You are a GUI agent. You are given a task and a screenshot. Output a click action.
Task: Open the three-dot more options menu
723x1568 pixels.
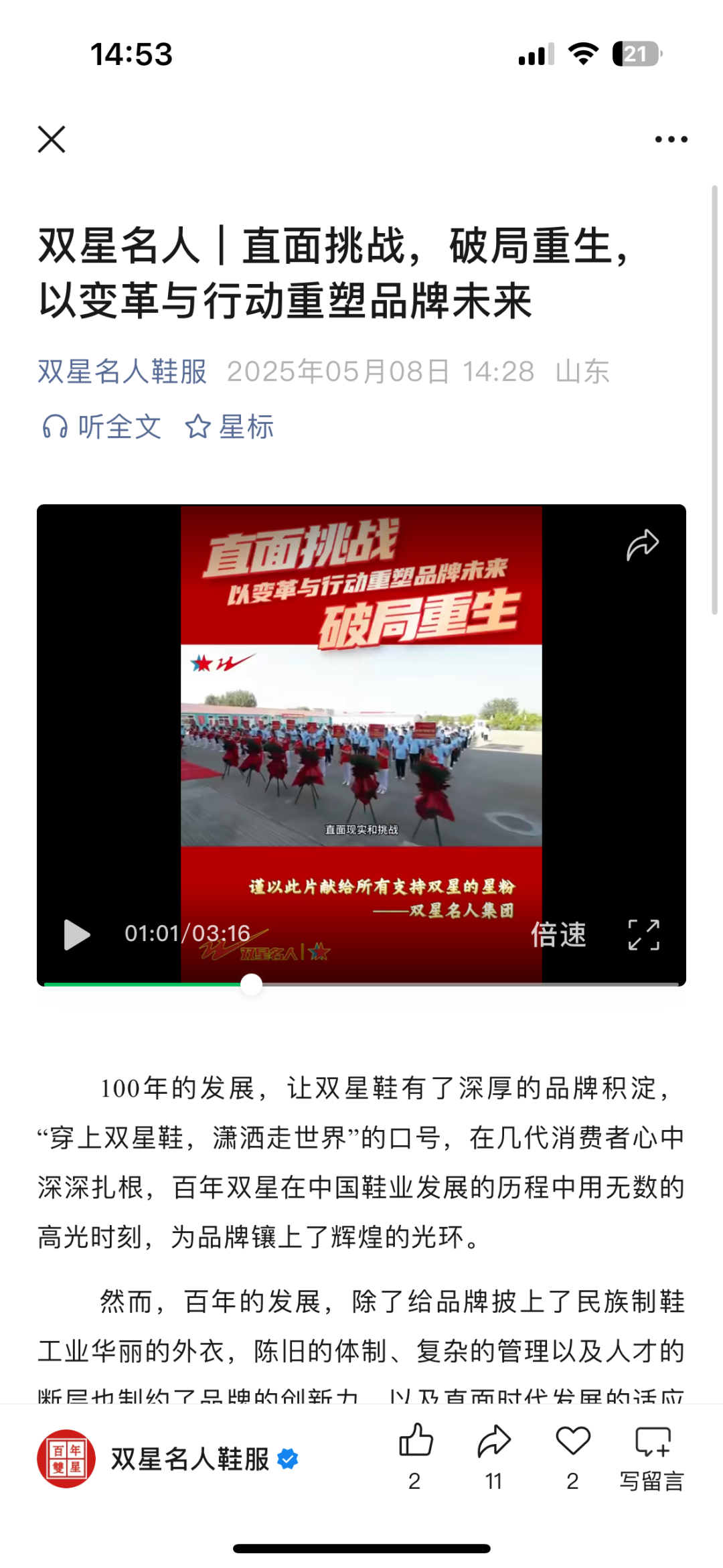tap(671, 139)
